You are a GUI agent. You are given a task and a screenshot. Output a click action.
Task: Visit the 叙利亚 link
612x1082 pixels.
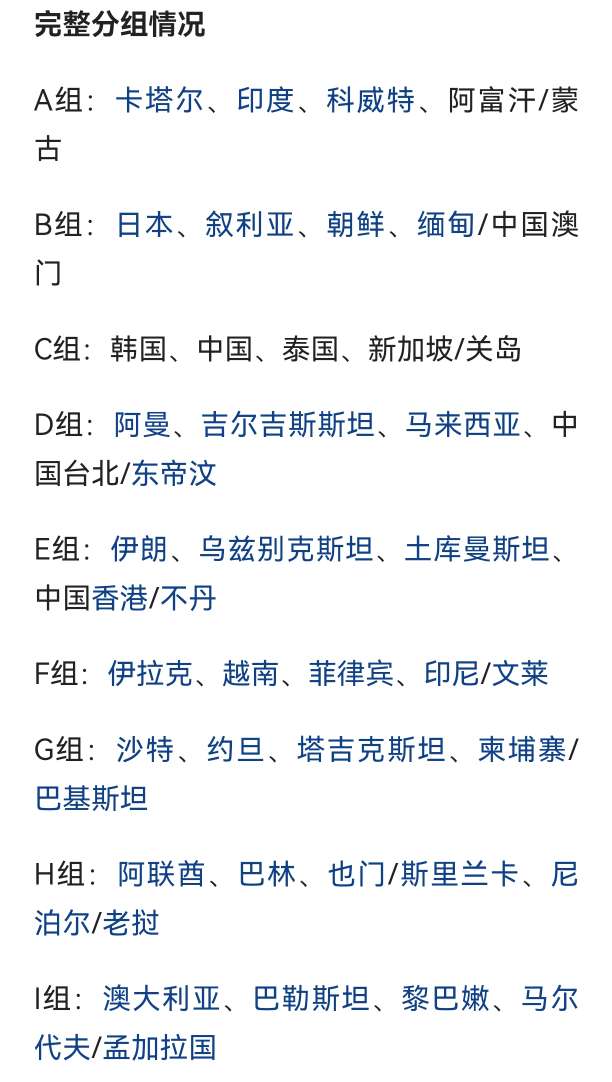(249, 225)
